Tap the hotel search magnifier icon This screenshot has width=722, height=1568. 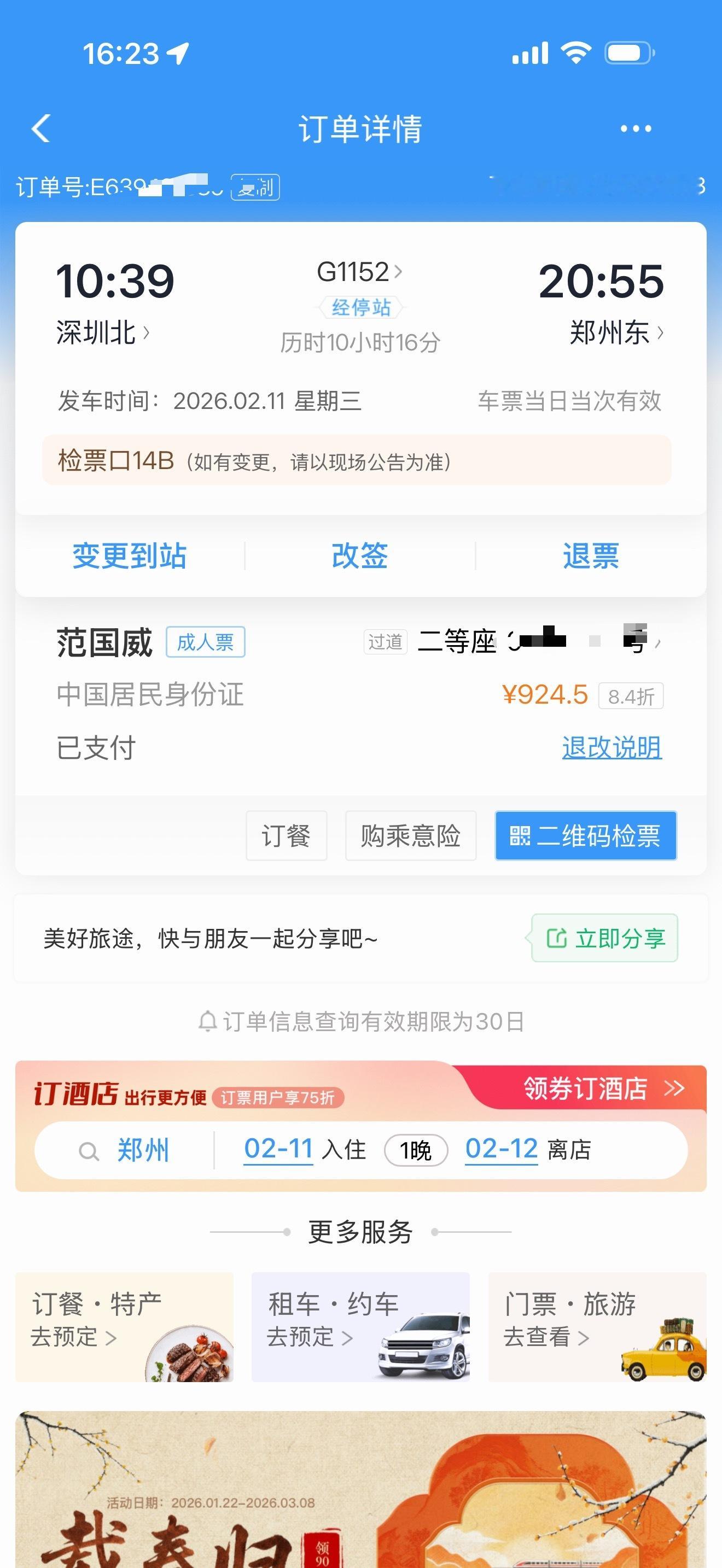(x=90, y=1149)
